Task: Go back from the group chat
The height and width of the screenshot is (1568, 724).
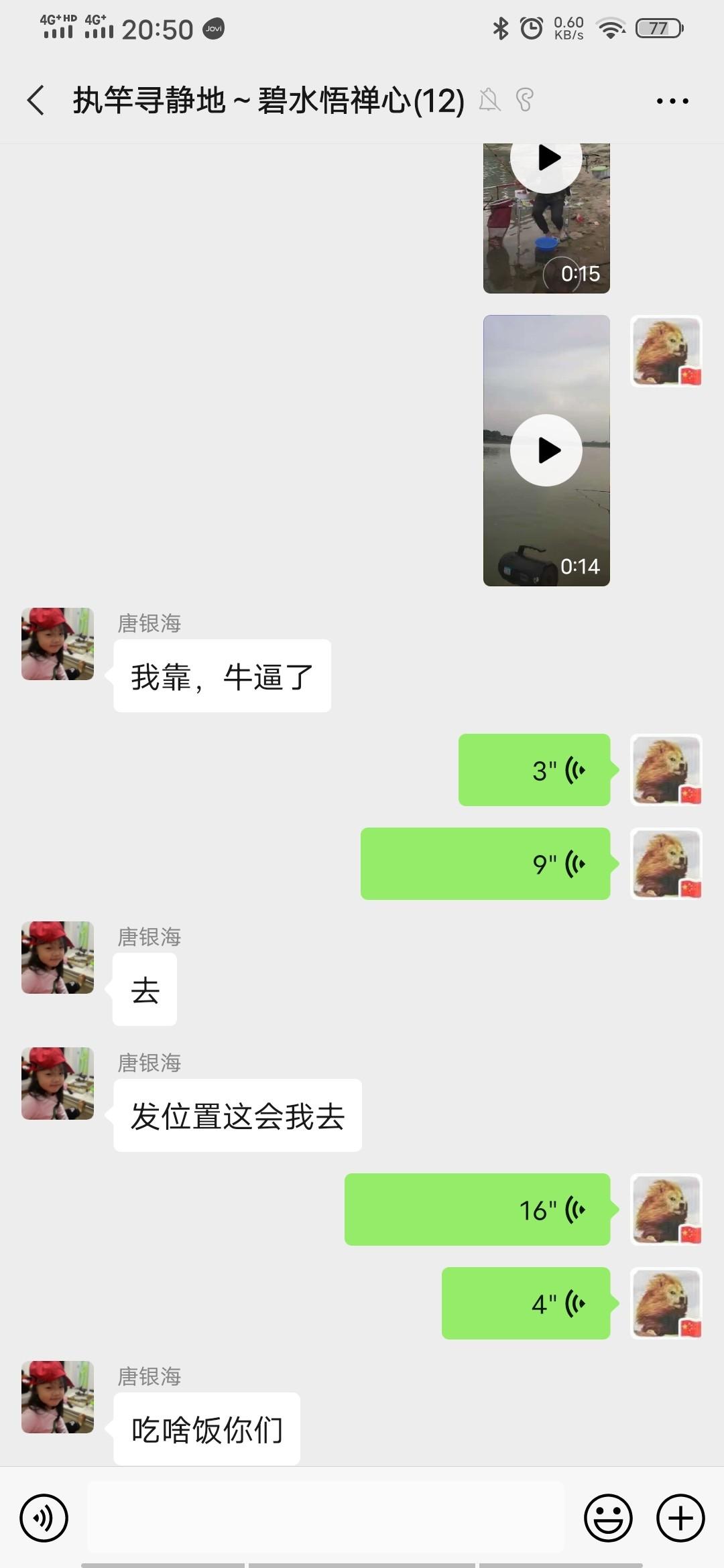Action: click(x=36, y=101)
